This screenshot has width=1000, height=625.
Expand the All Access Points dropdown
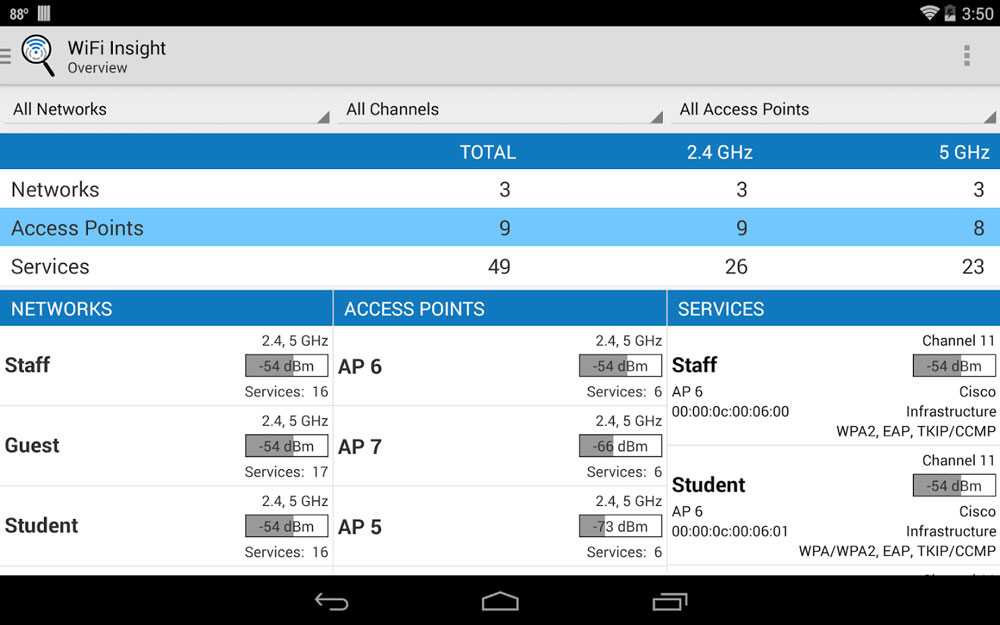tap(833, 110)
